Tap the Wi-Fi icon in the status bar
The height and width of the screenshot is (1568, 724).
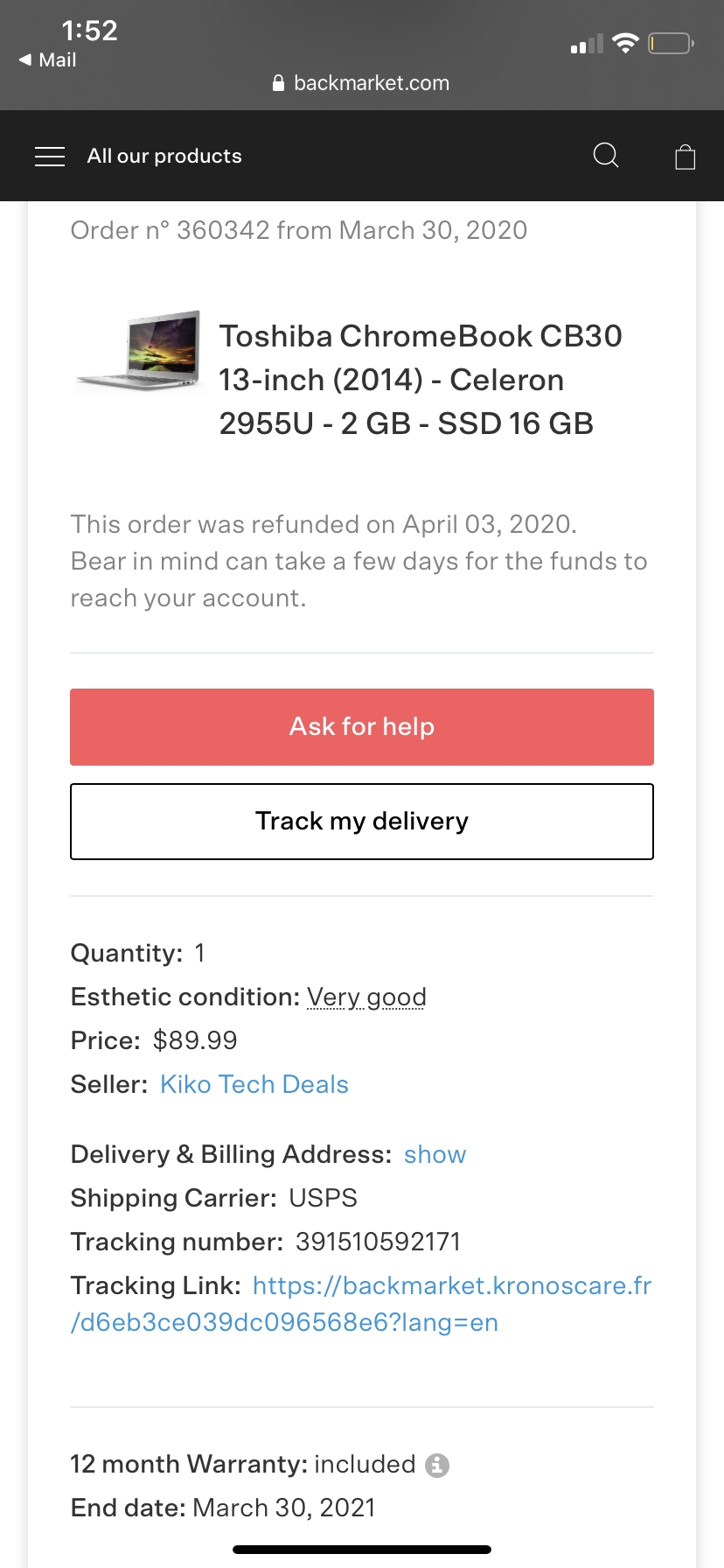point(626,43)
